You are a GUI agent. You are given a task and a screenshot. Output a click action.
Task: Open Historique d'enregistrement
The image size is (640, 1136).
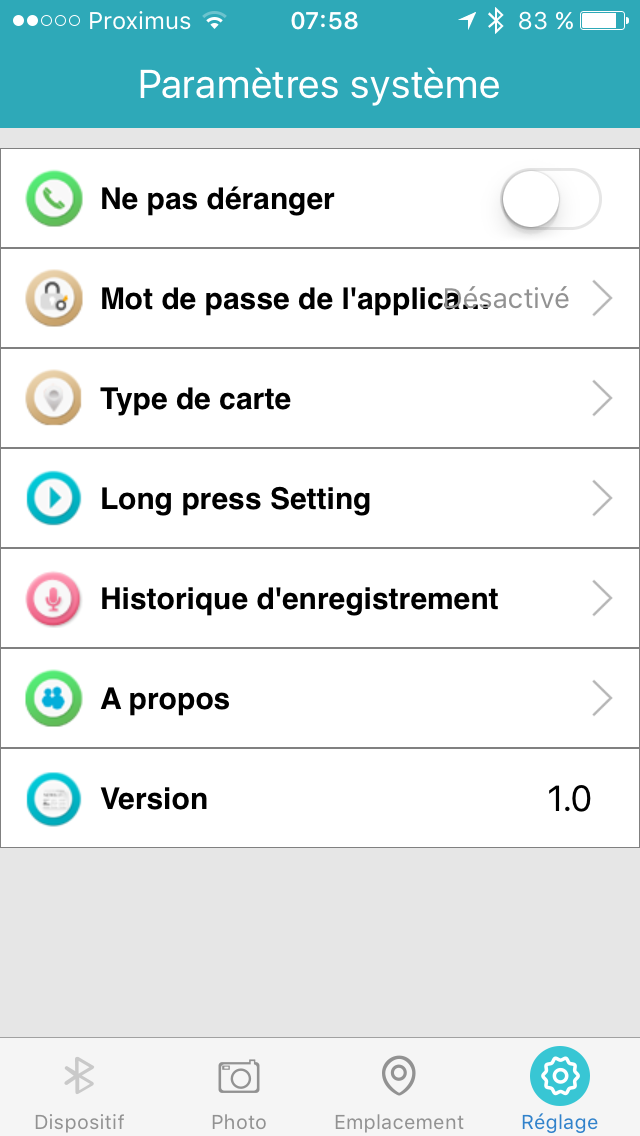point(320,599)
